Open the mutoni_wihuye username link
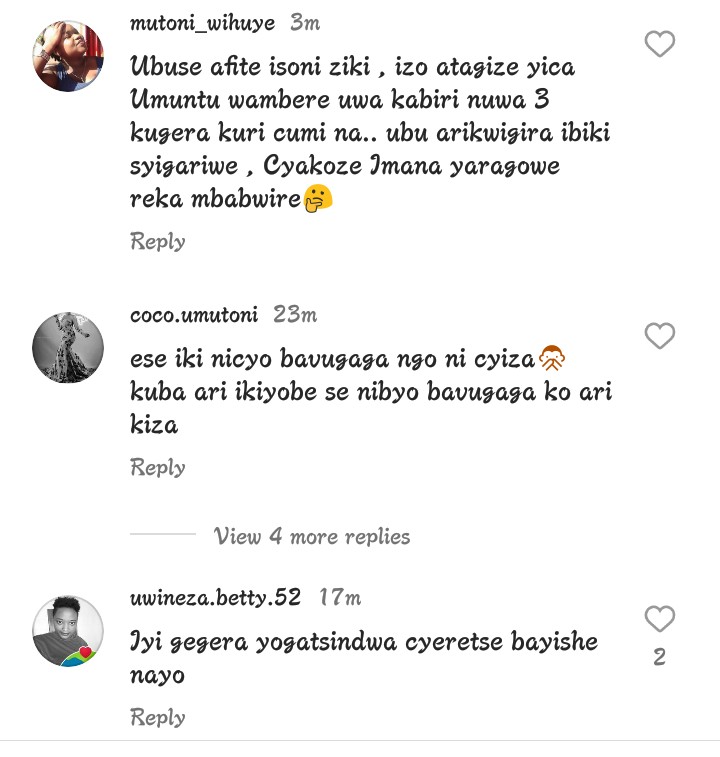 [202, 23]
